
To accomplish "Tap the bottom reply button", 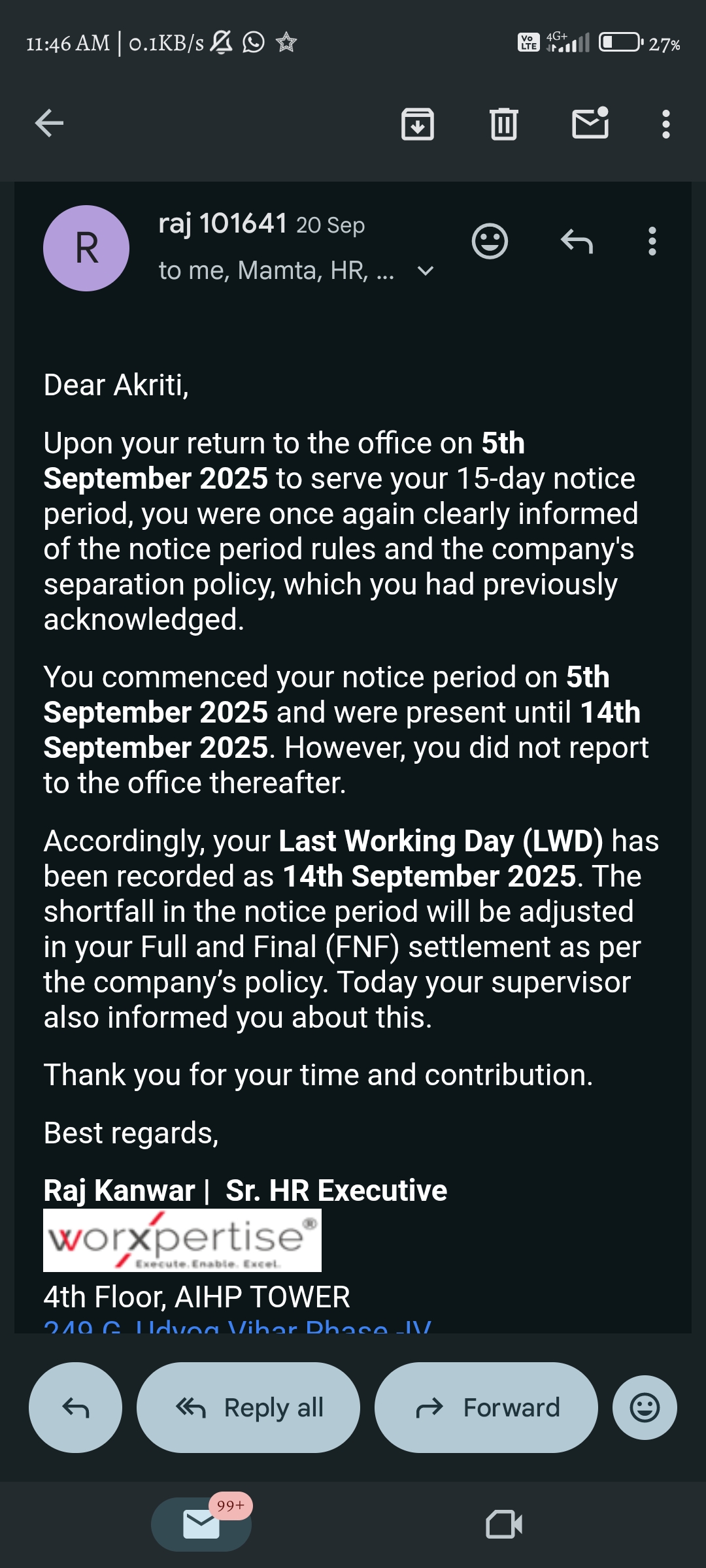I will pyautogui.click(x=75, y=1407).
